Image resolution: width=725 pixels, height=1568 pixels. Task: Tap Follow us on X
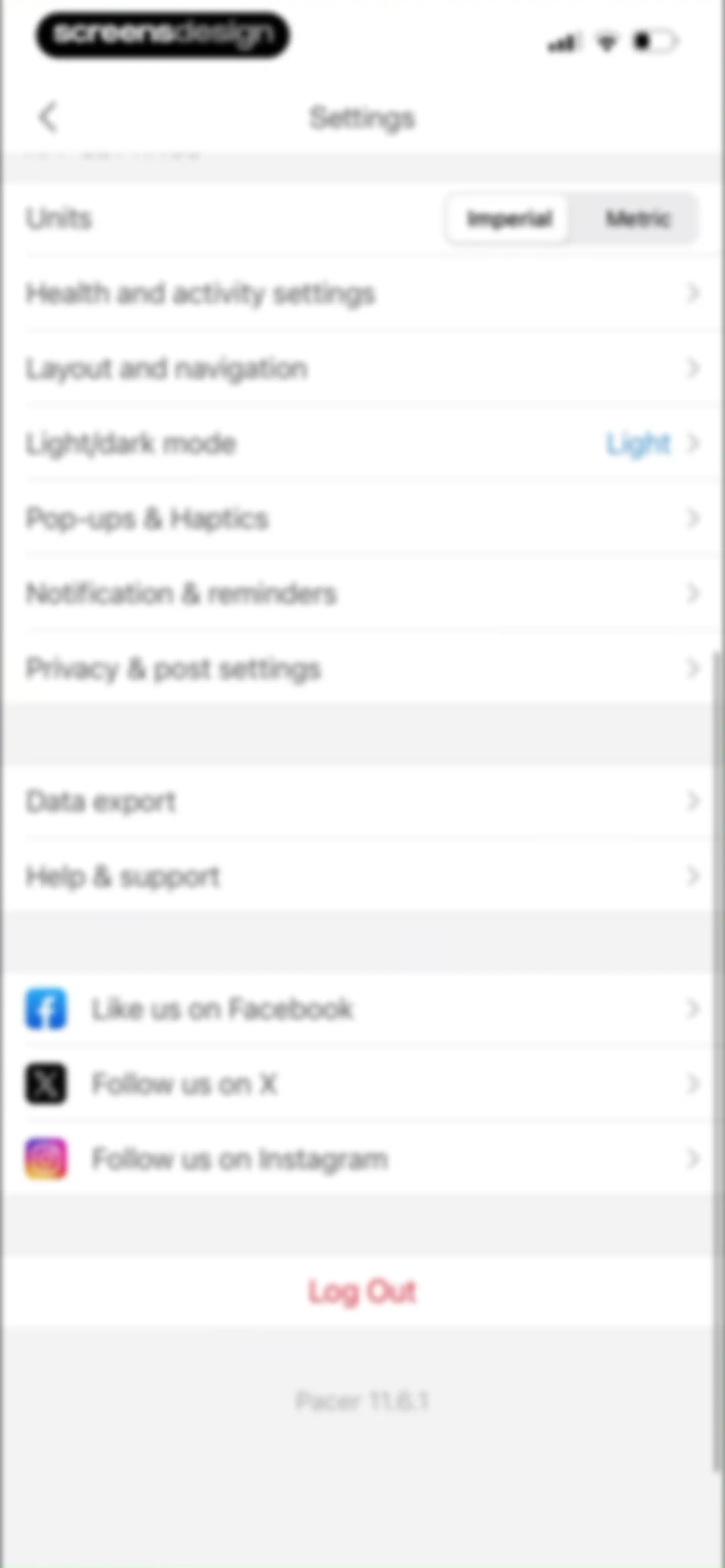[362, 1084]
